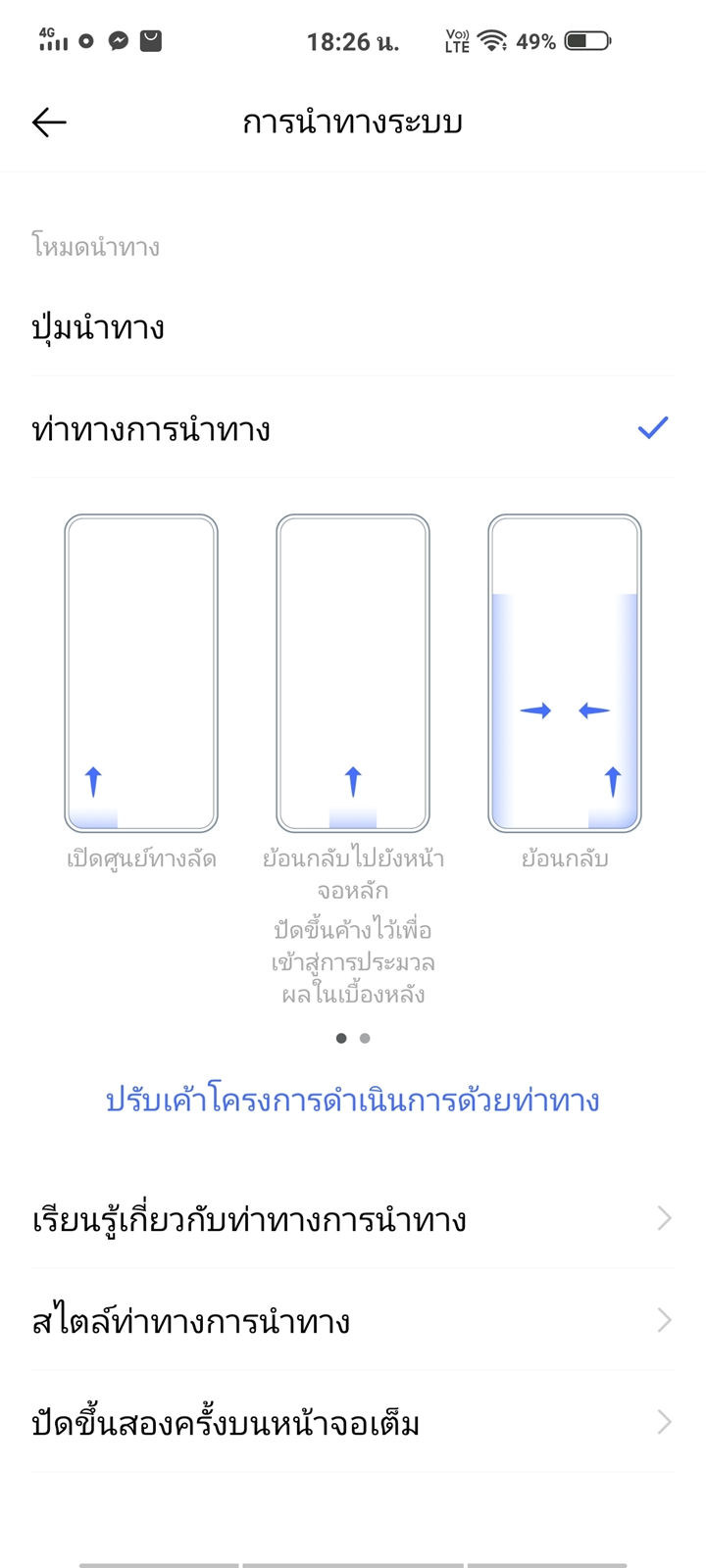706x1568 pixels.
Task: Select ปุ่มนำทาง navigation mode
Action: pos(353,326)
